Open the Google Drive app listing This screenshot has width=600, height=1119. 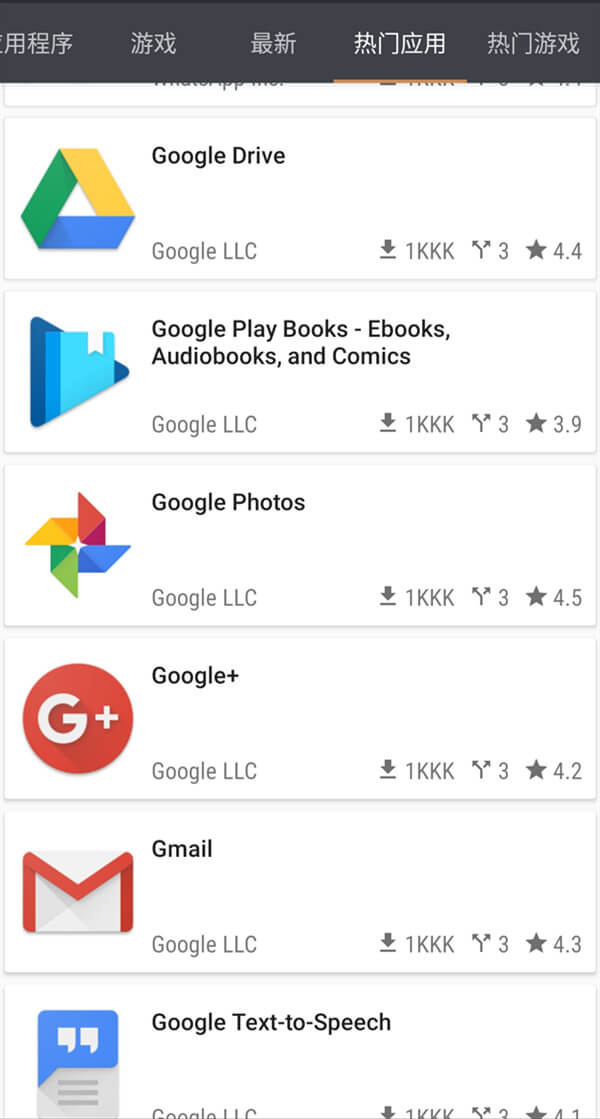300,199
